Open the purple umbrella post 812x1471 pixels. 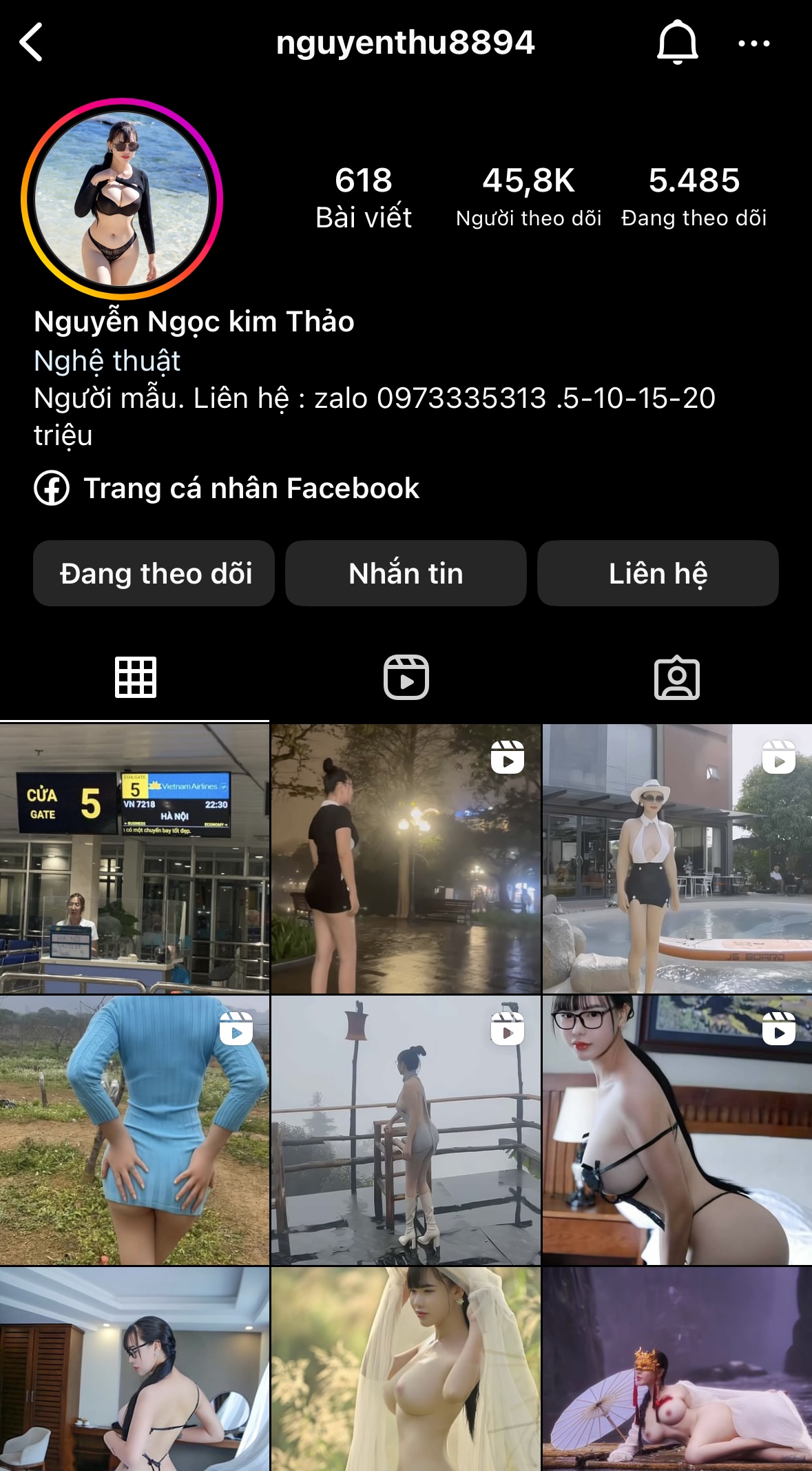pyautogui.click(x=677, y=1370)
